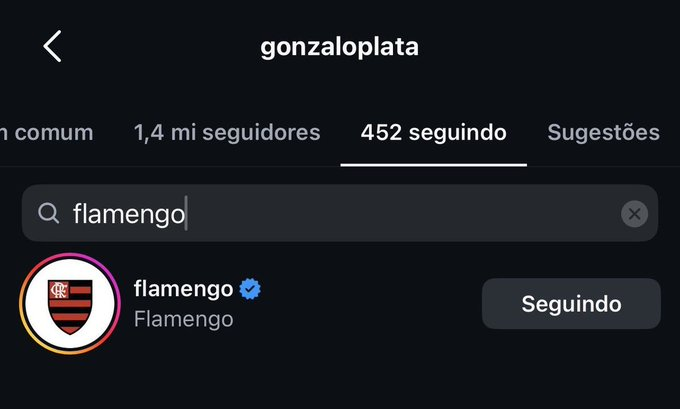The height and width of the screenshot is (409, 680).
Task: Go back from gonzaloplata's following list
Action: (52, 46)
